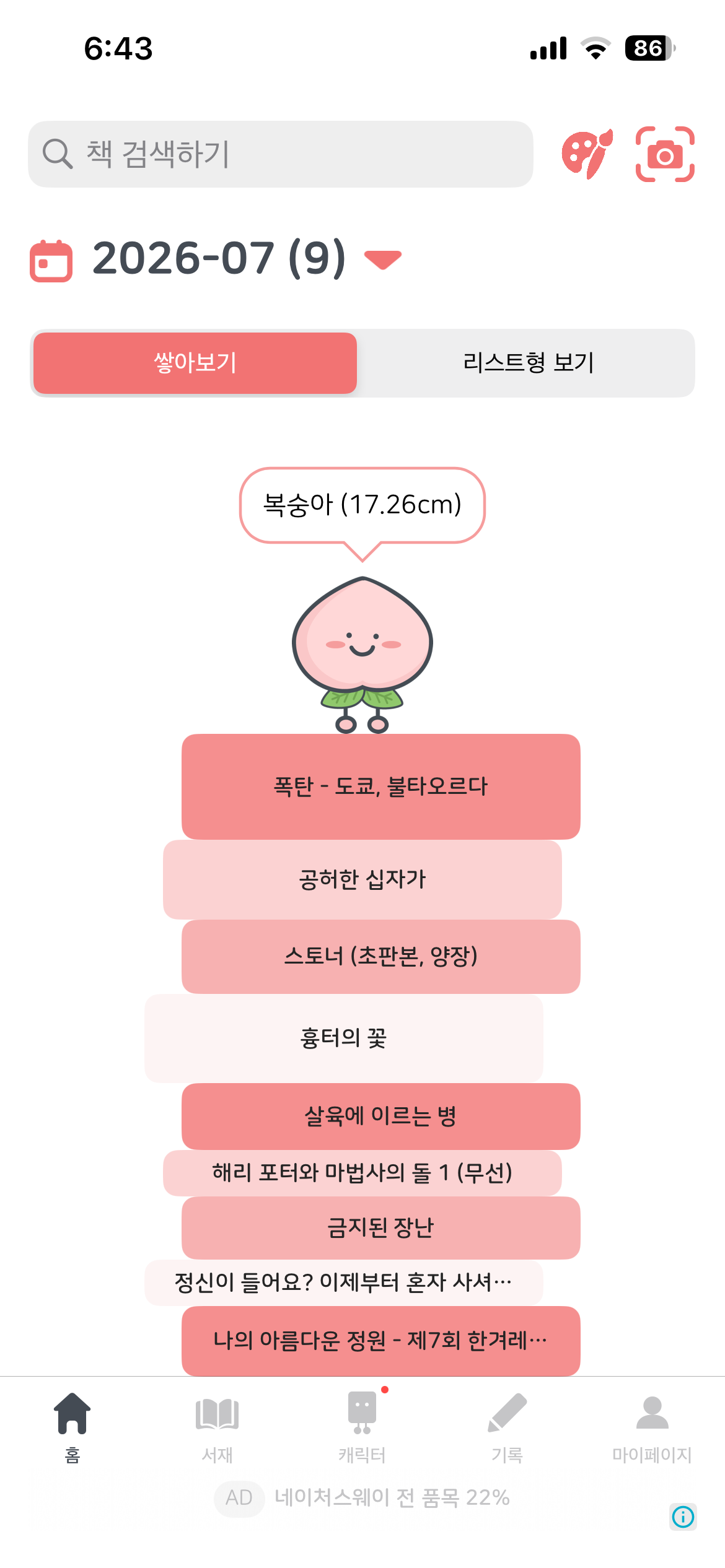Open the camera scan icon

[665, 154]
